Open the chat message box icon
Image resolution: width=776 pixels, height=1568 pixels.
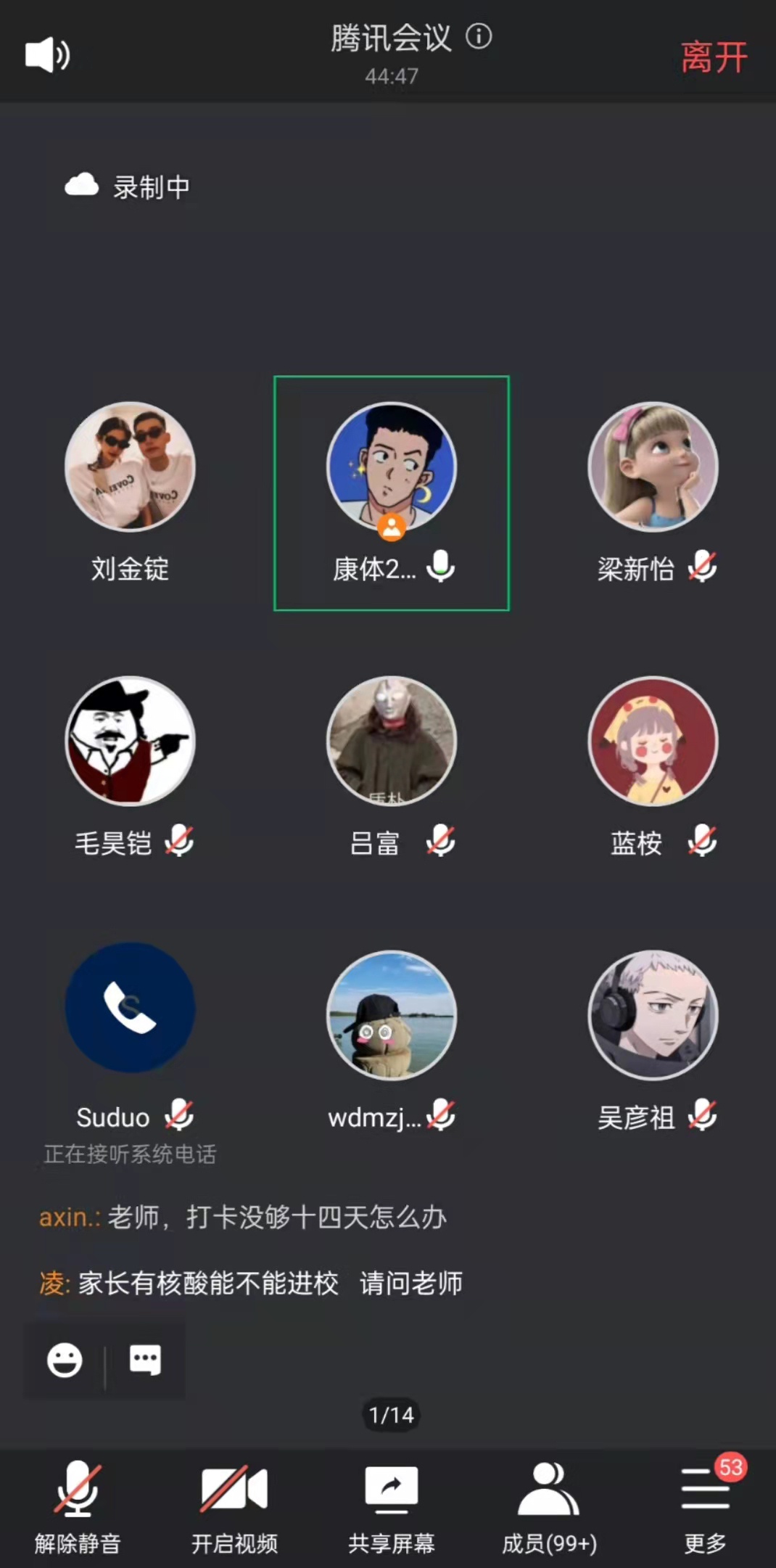[x=145, y=1360]
